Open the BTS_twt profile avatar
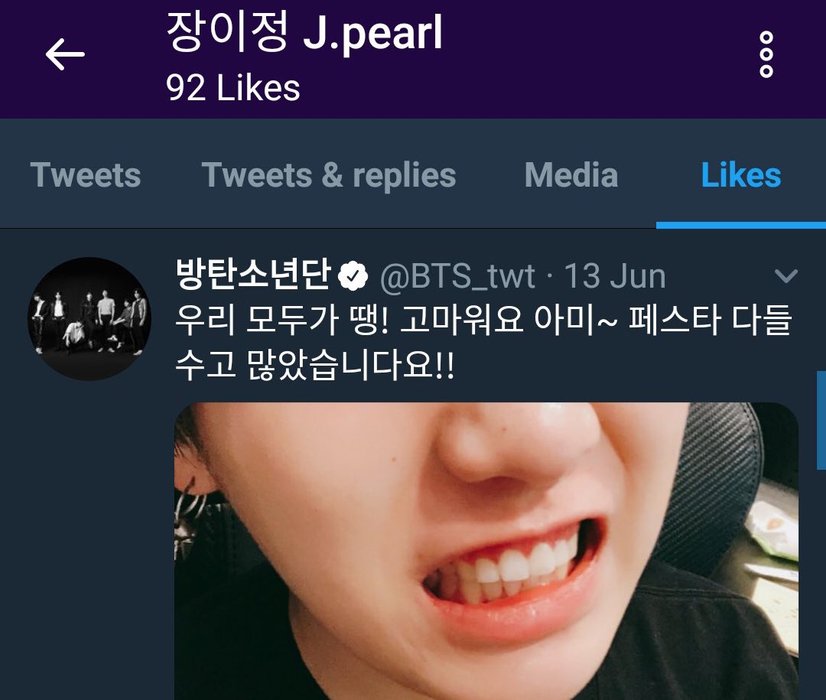The height and width of the screenshot is (700, 826). (x=89, y=318)
